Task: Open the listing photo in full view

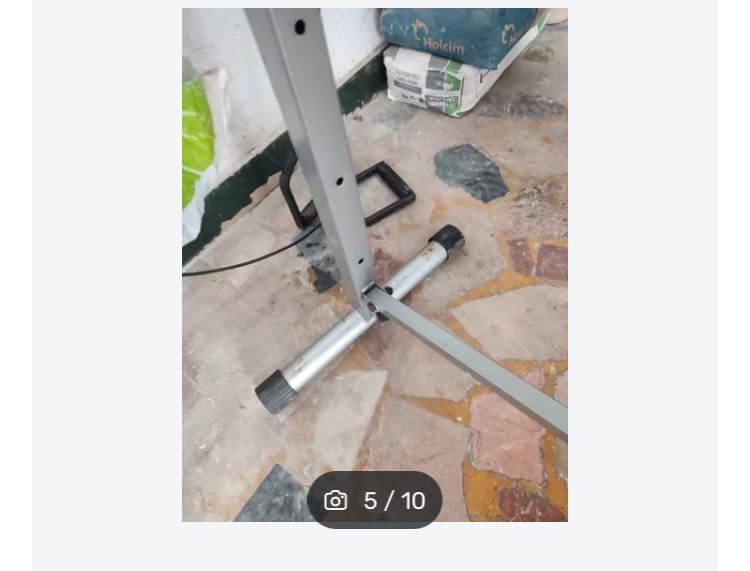Action: click(374, 250)
